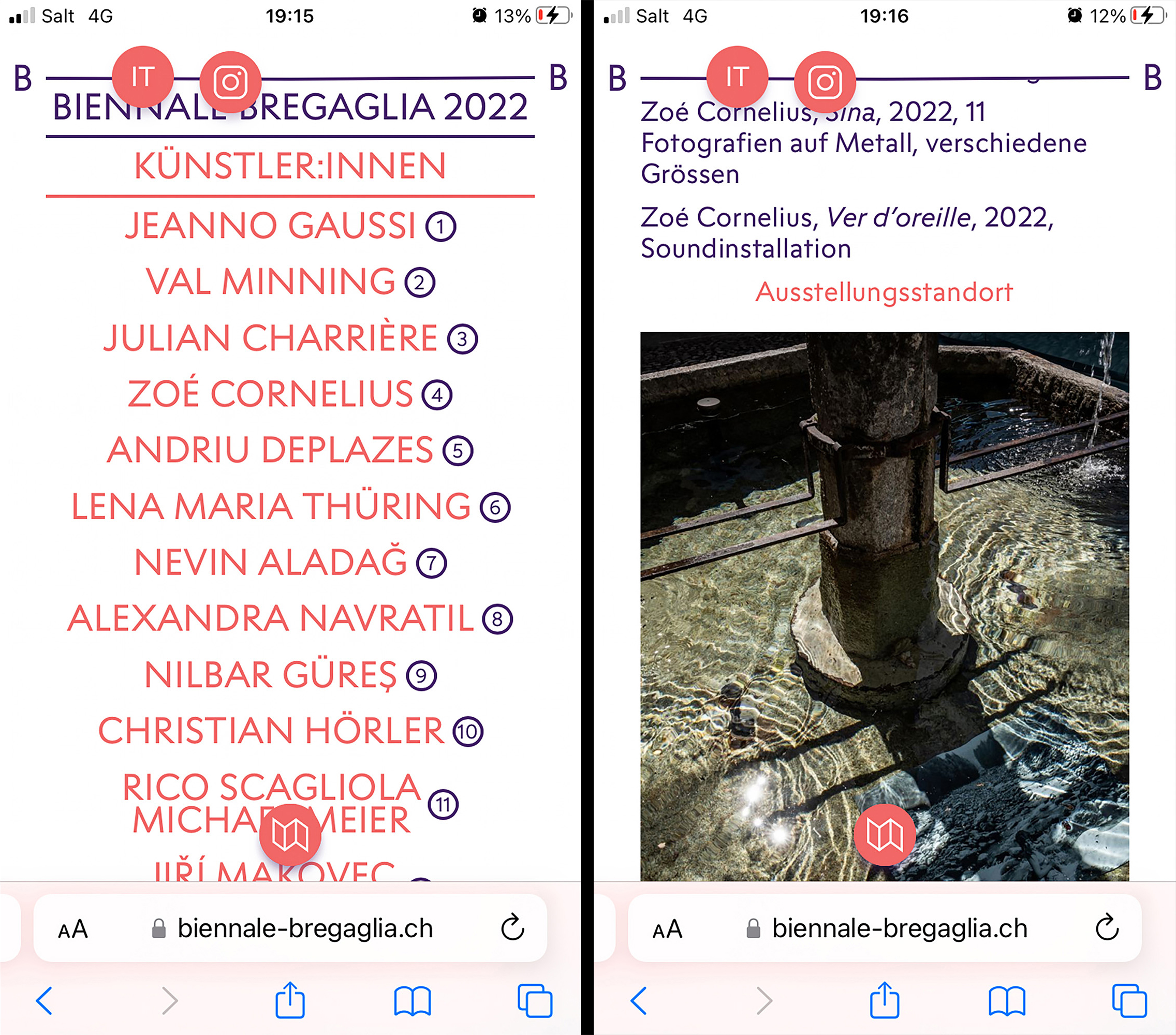Image resolution: width=1176 pixels, height=1035 pixels.
Task: Select Julian Charrière from the artist list
Action: click(270, 338)
